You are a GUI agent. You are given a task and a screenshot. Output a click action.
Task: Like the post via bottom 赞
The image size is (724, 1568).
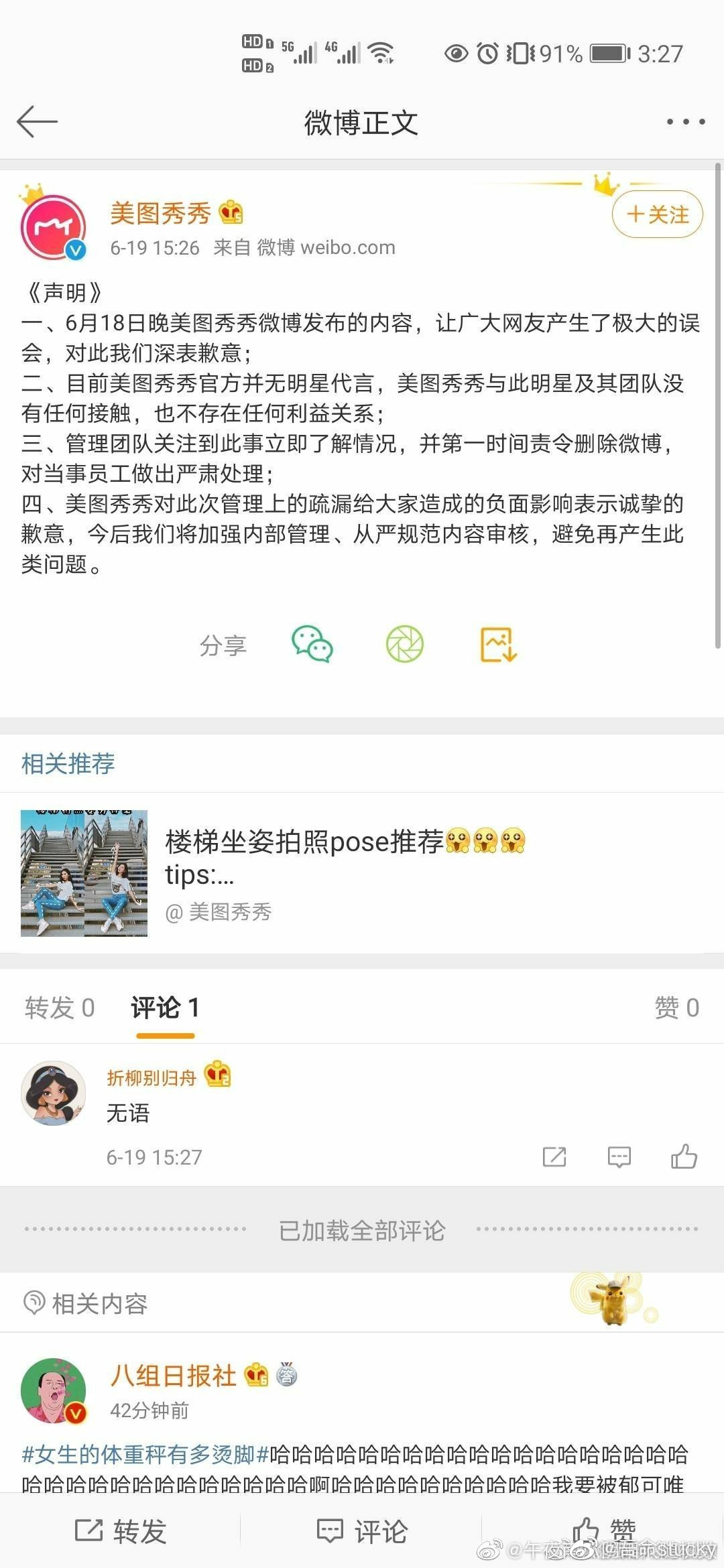click(603, 1532)
